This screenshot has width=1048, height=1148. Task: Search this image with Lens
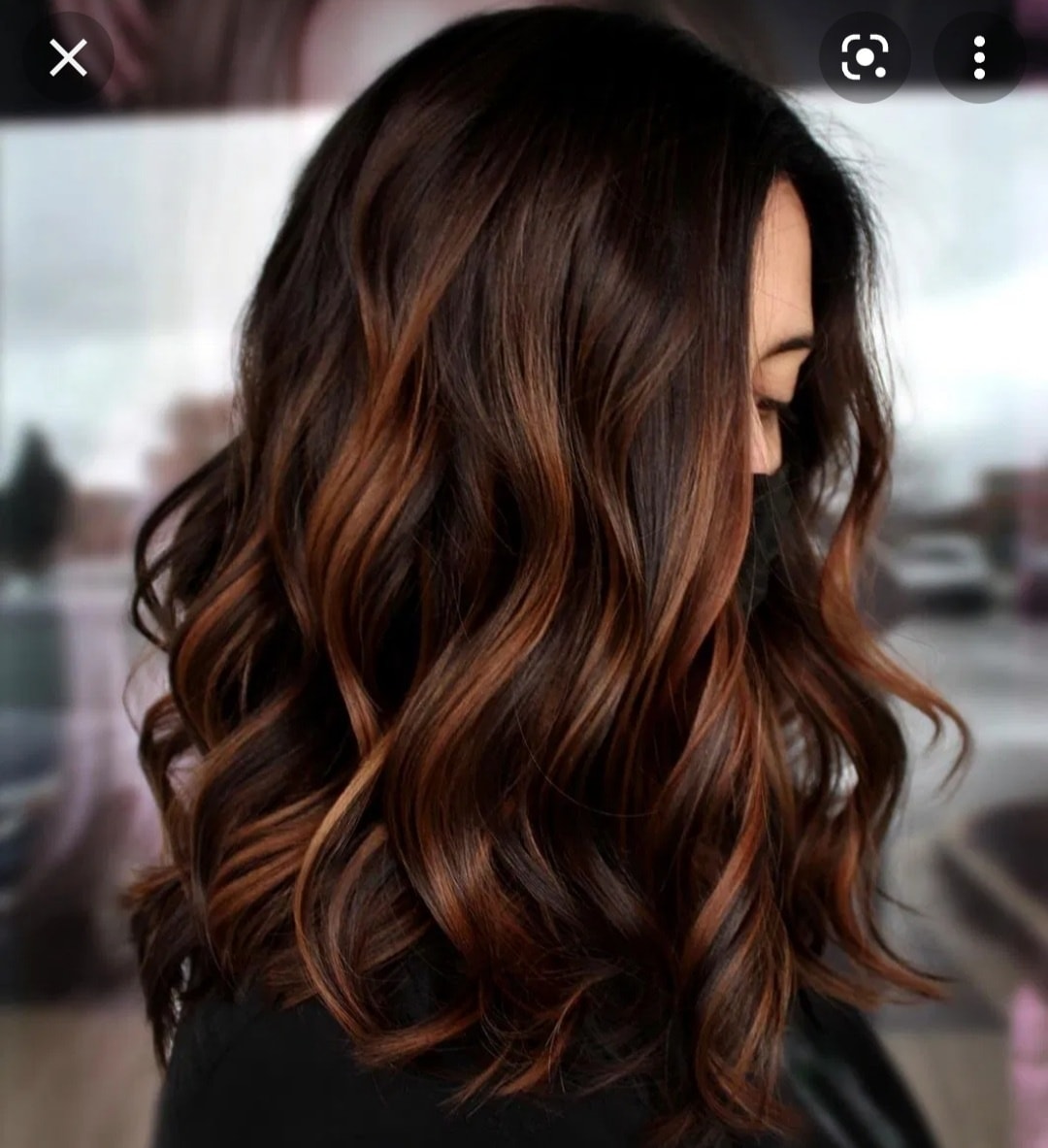tap(865, 57)
